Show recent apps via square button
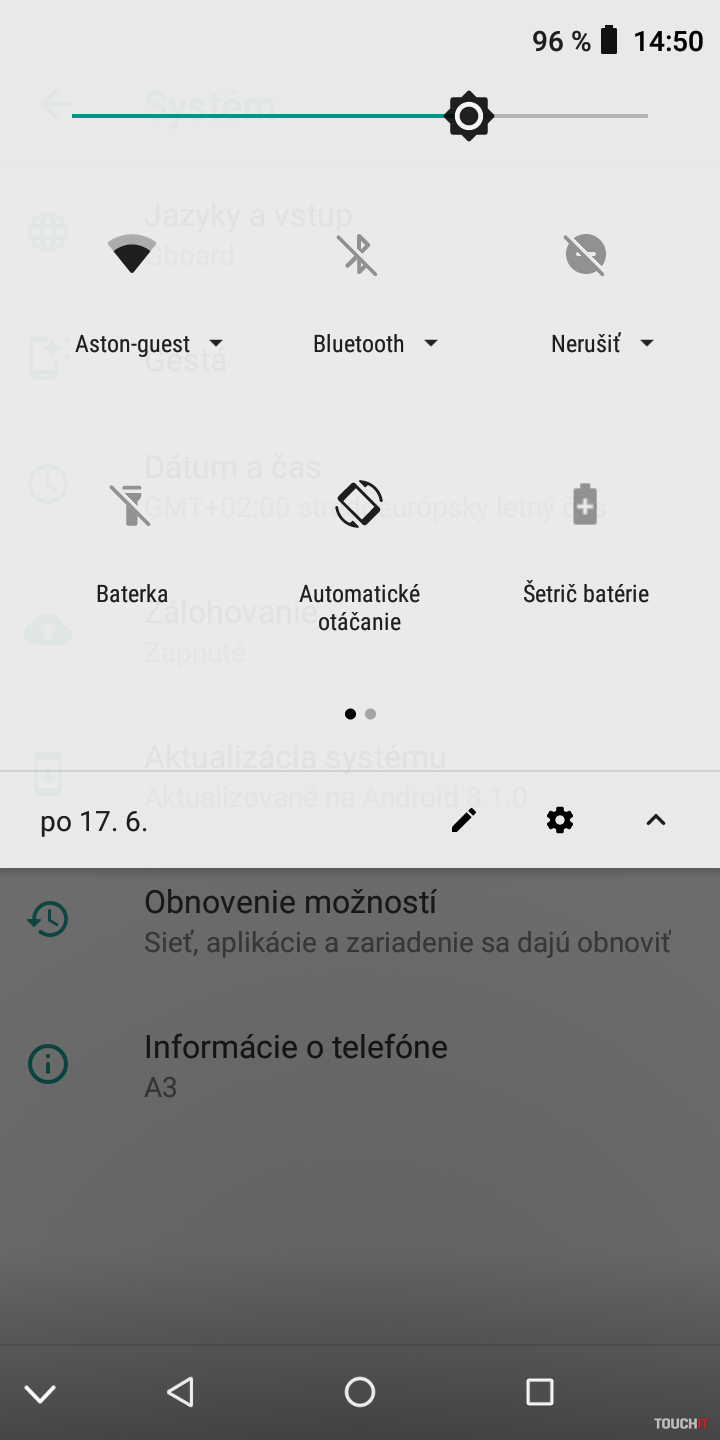 click(540, 1392)
